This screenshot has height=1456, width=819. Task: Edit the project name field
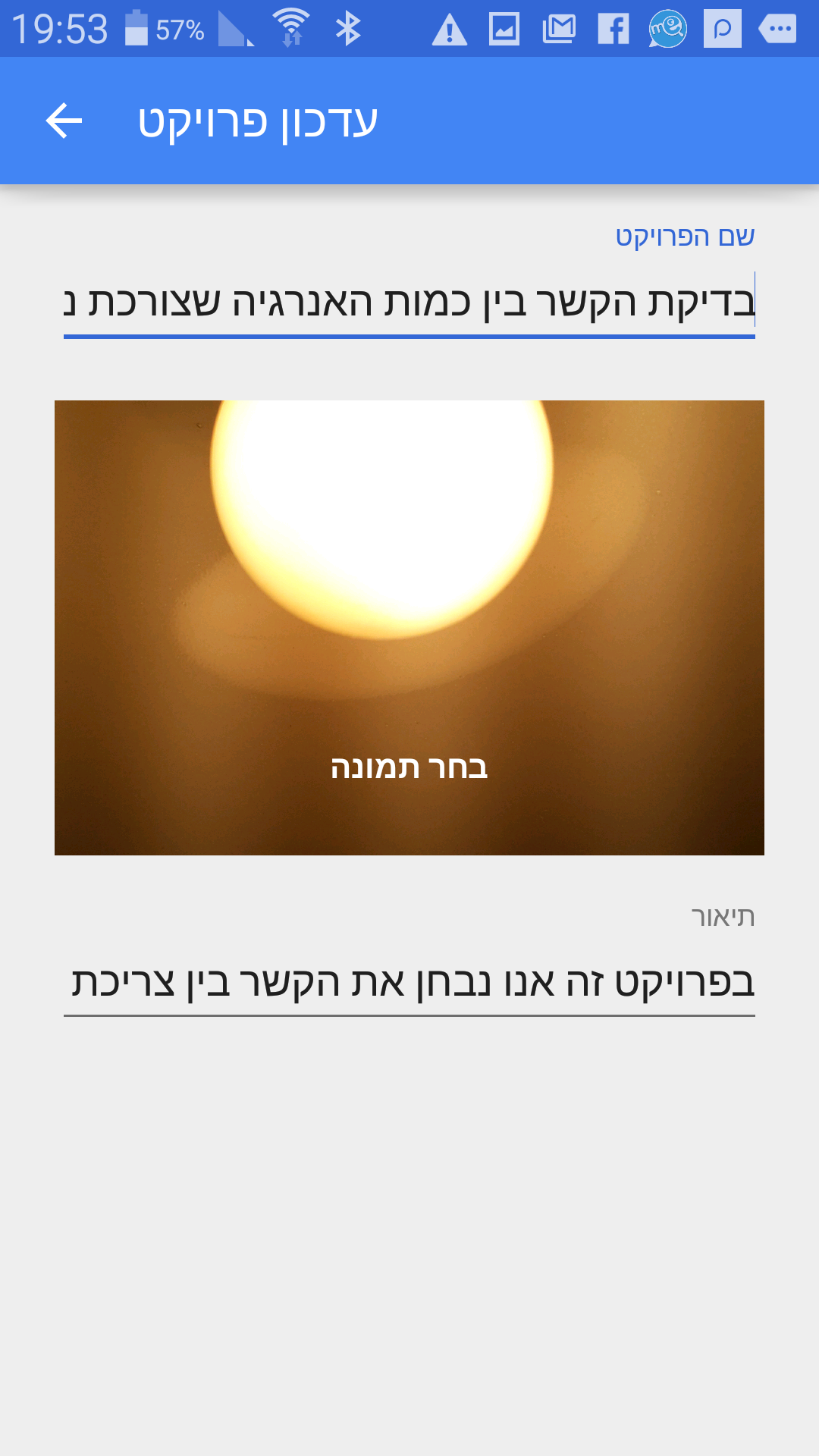pos(409,304)
